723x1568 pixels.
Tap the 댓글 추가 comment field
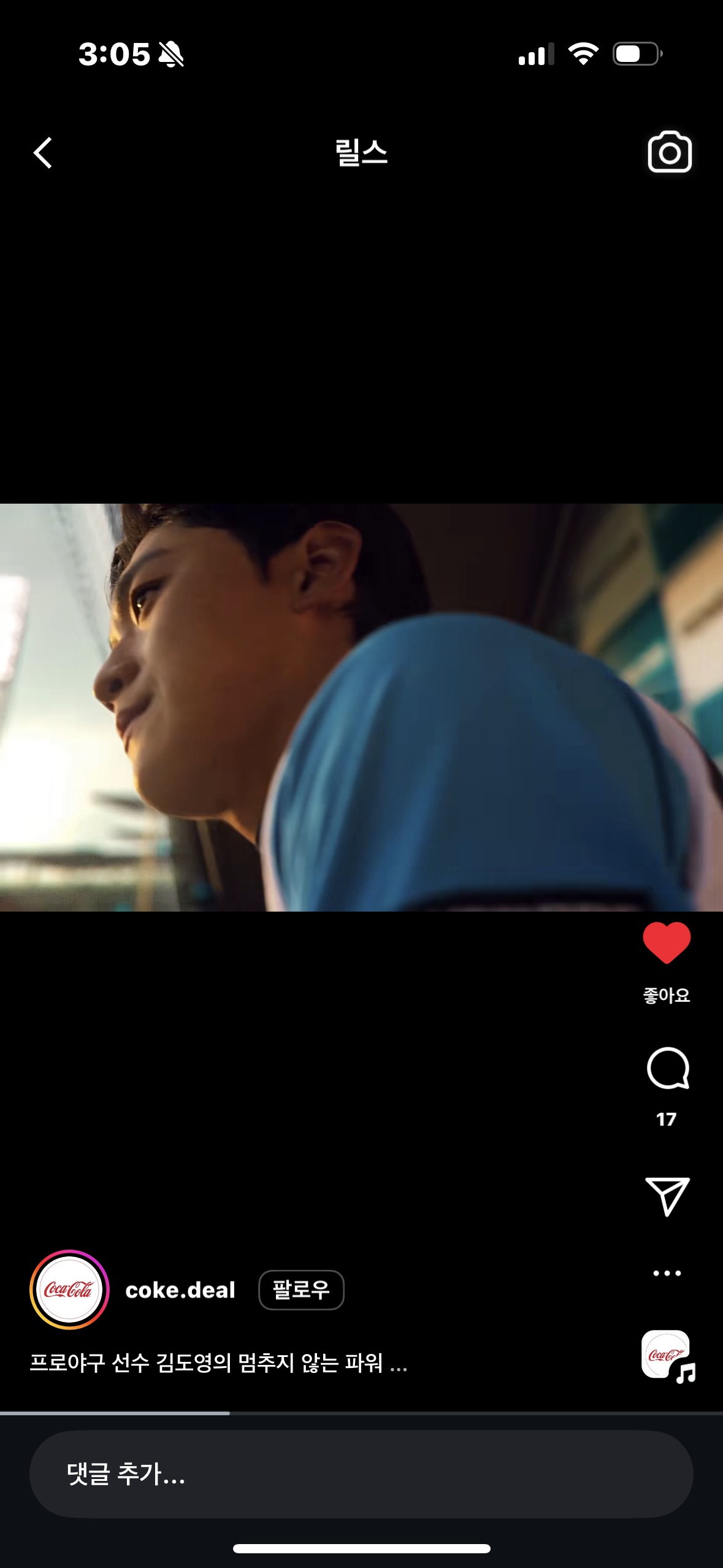click(x=361, y=1474)
